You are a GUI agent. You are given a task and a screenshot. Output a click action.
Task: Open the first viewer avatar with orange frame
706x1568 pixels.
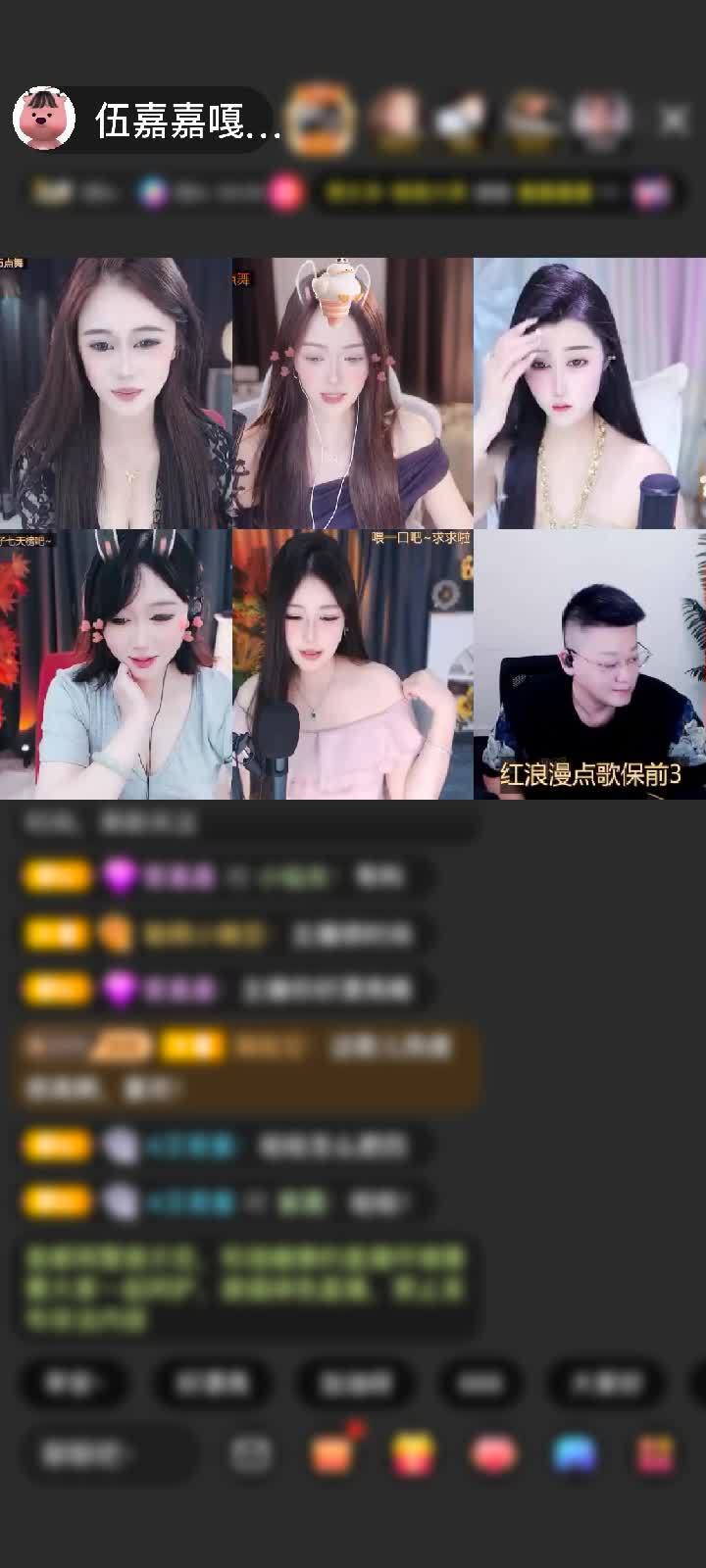coord(320,120)
